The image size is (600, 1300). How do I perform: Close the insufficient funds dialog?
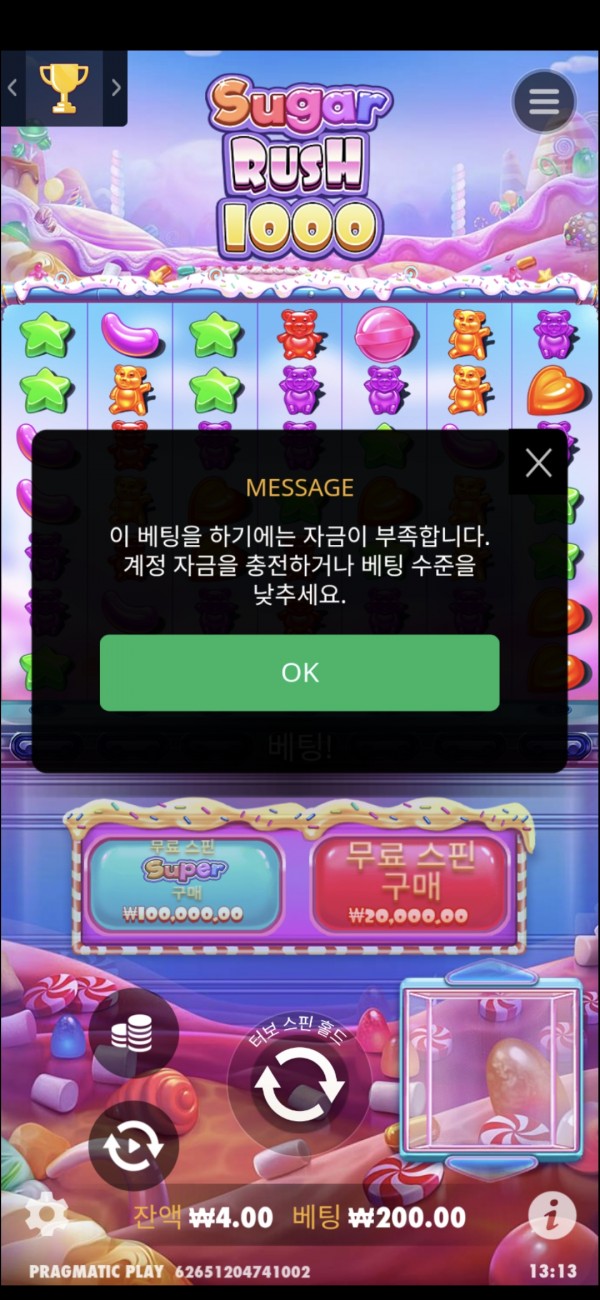click(538, 462)
